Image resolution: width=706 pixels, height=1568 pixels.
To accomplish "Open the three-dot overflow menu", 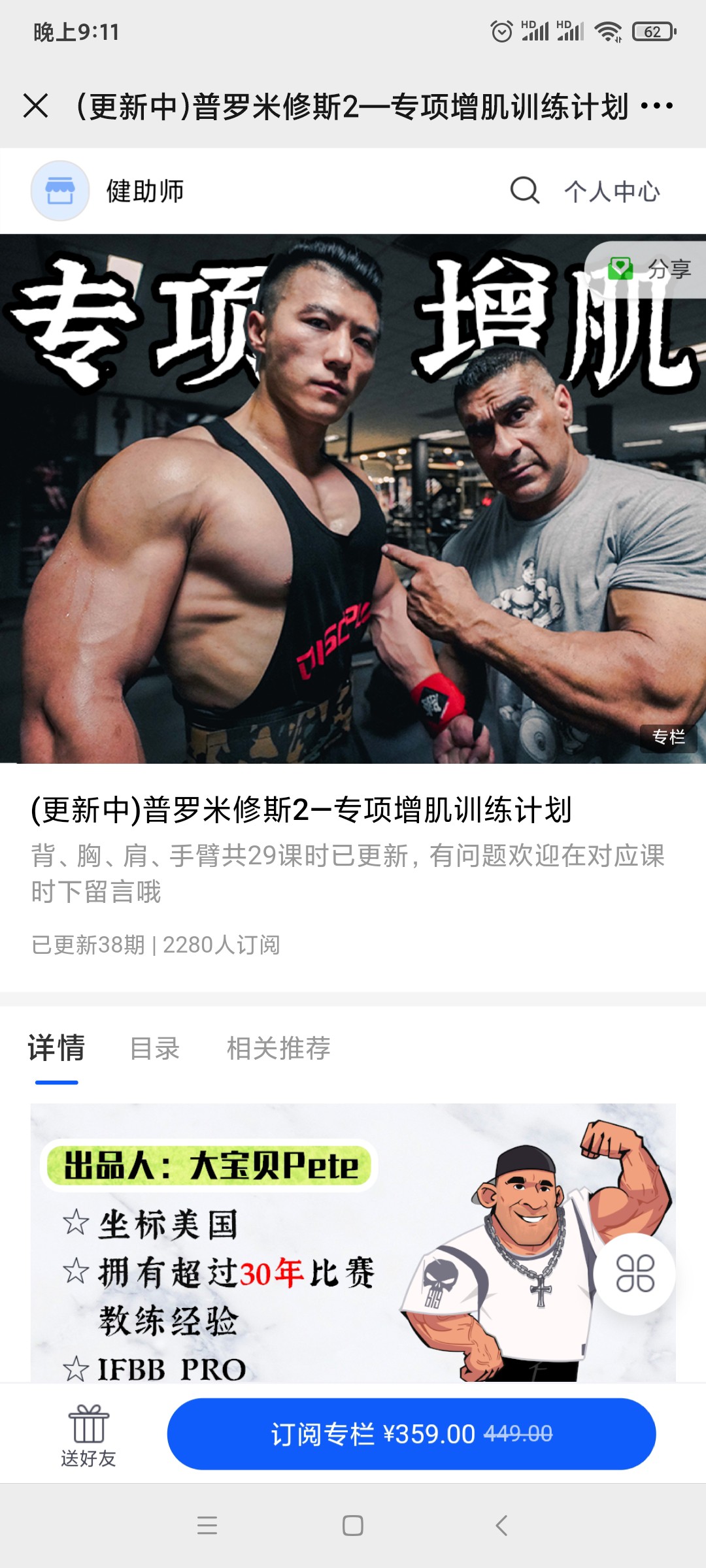I will coord(656,106).
